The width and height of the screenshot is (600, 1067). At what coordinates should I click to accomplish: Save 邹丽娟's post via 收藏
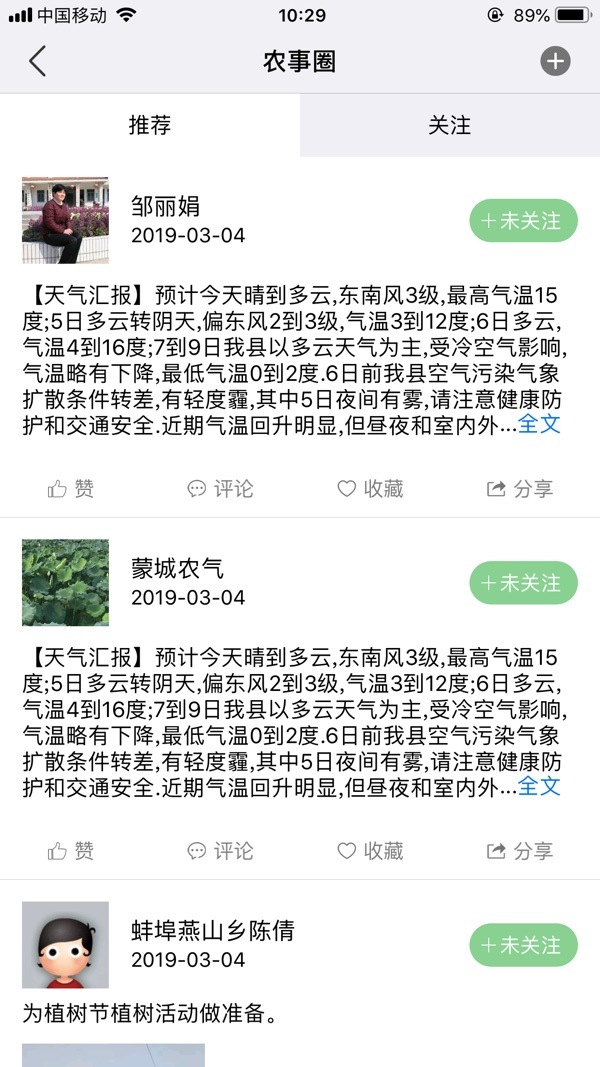point(371,489)
